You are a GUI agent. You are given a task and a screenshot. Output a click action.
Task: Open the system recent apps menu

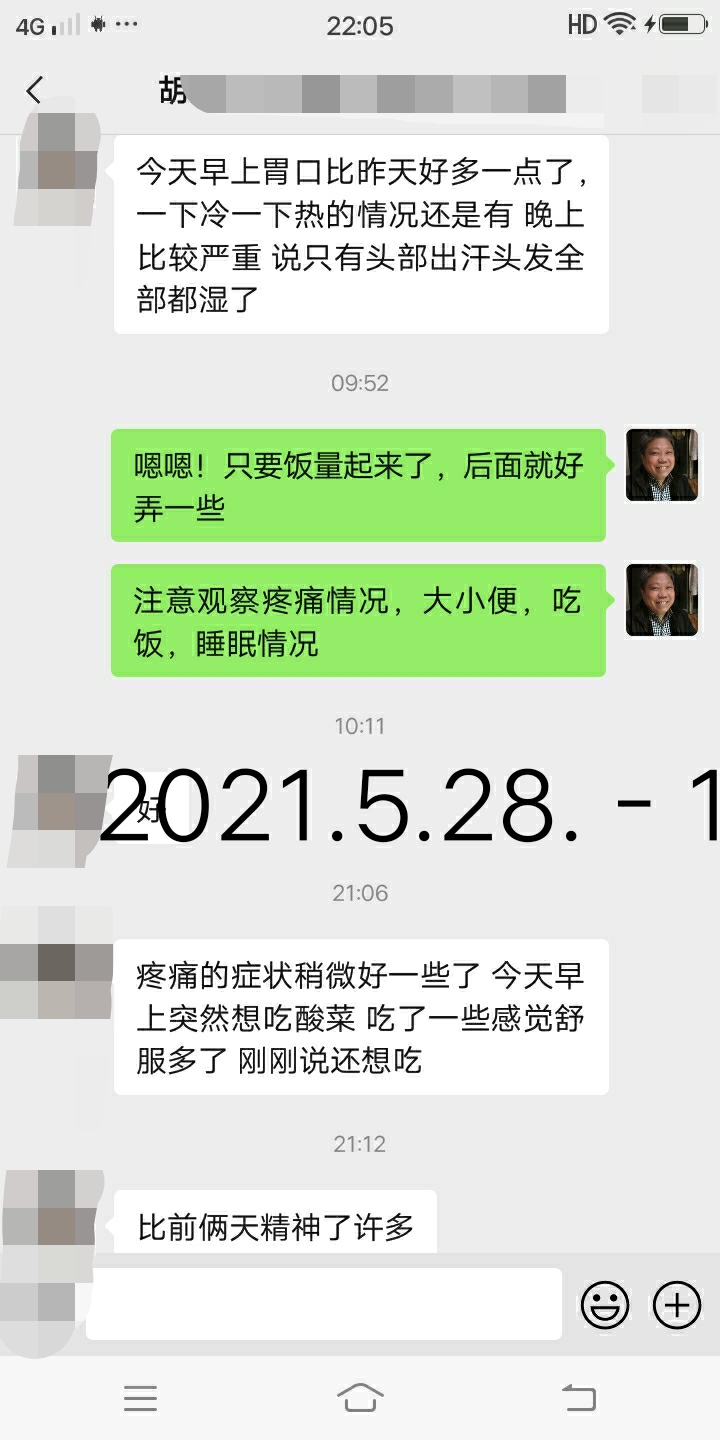click(x=141, y=1398)
